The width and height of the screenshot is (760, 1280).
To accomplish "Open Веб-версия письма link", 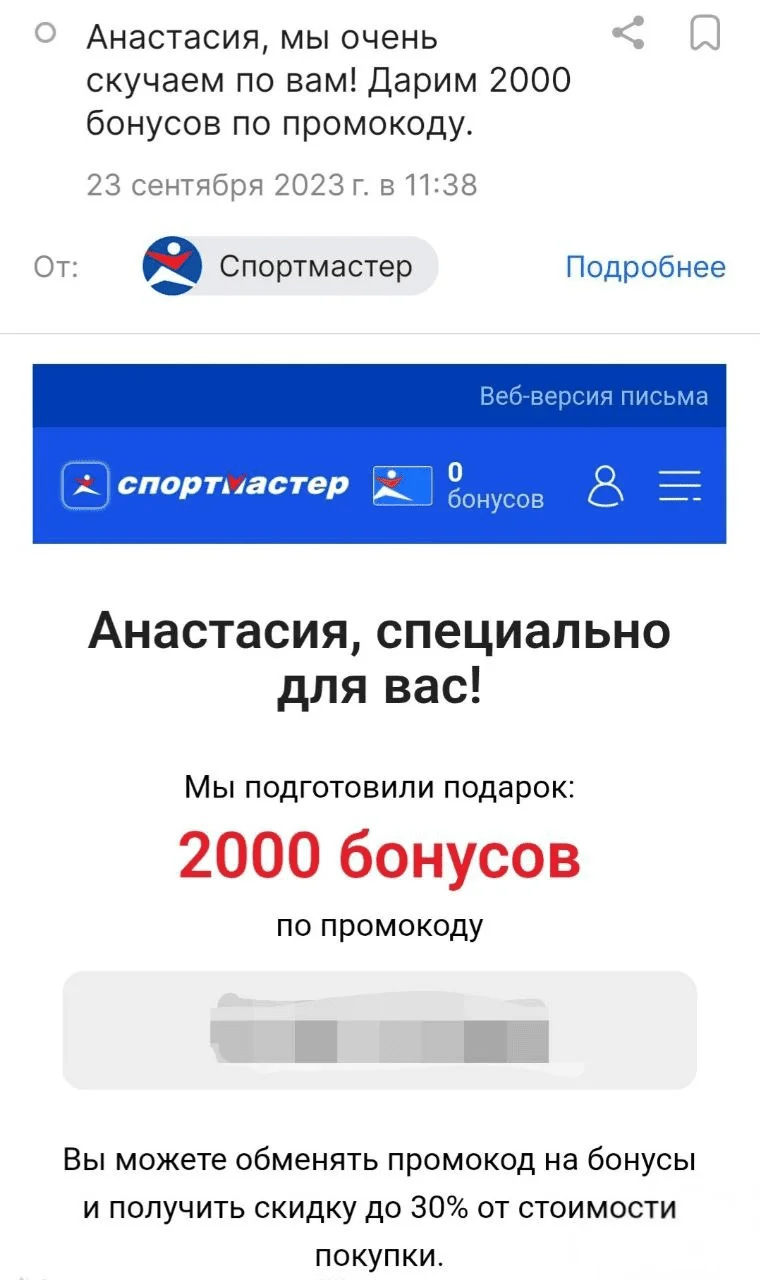I will point(594,397).
